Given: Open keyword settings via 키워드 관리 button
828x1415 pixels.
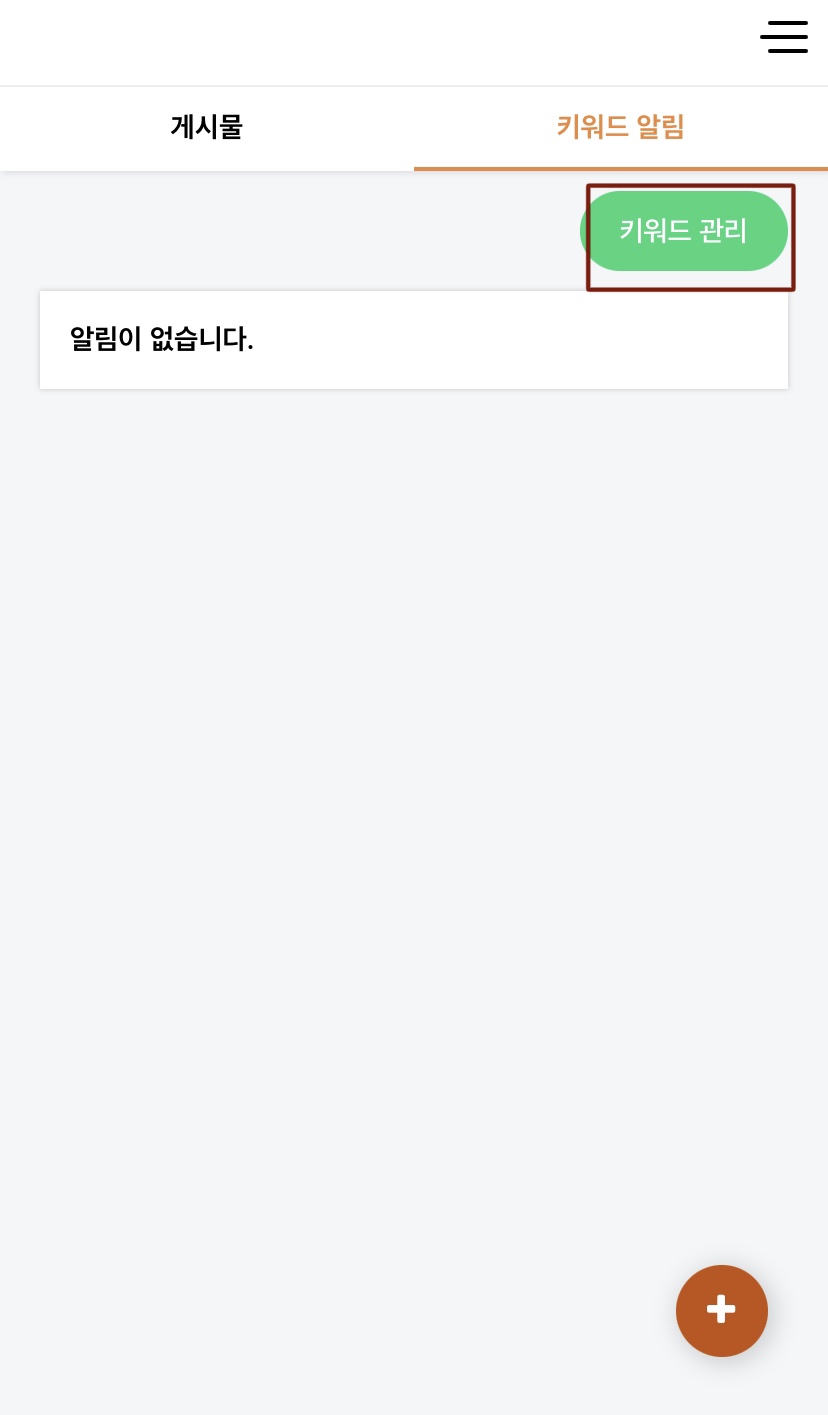Looking at the screenshot, I should tap(683, 231).
